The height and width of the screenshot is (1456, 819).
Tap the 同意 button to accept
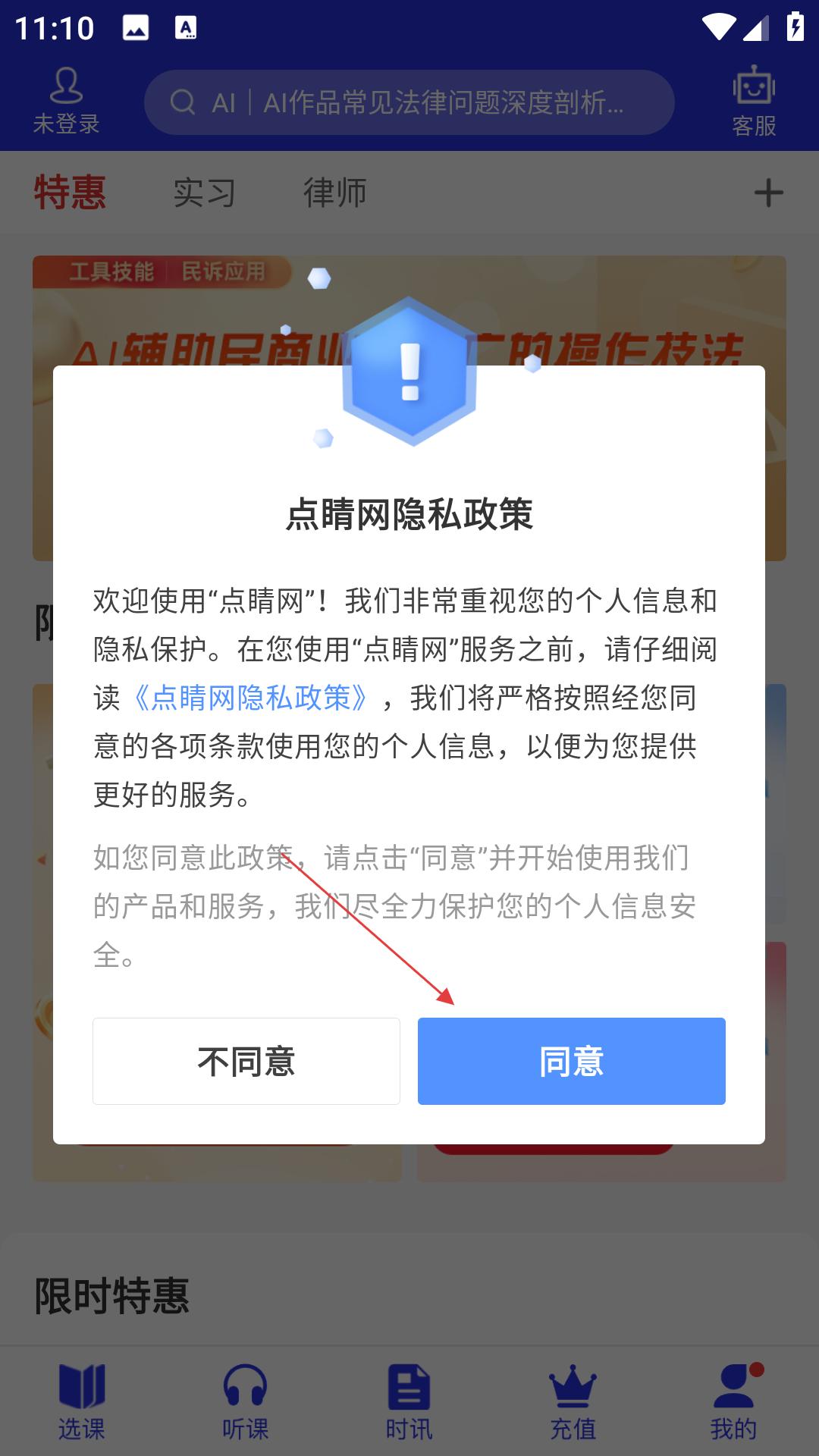[571, 1061]
